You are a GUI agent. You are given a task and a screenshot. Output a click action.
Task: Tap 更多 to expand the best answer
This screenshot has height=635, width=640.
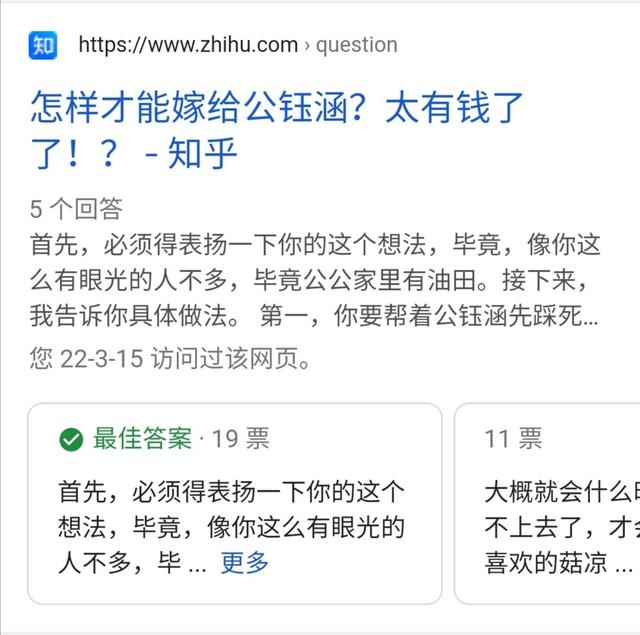pos(244,562)
